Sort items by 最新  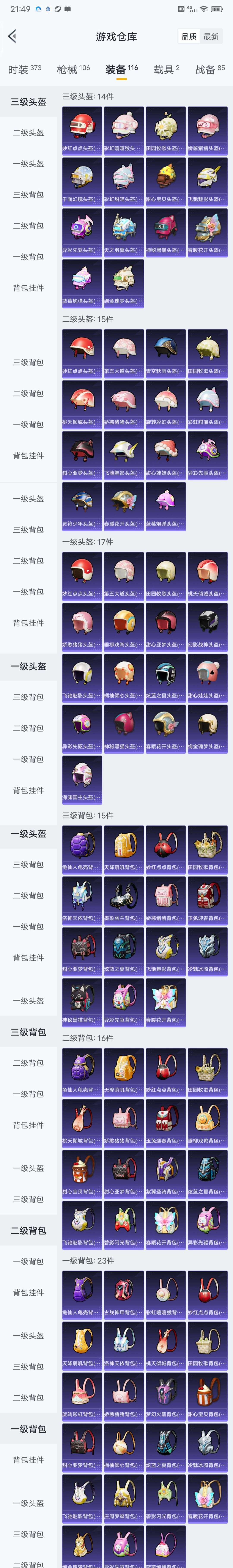(211, 36)
